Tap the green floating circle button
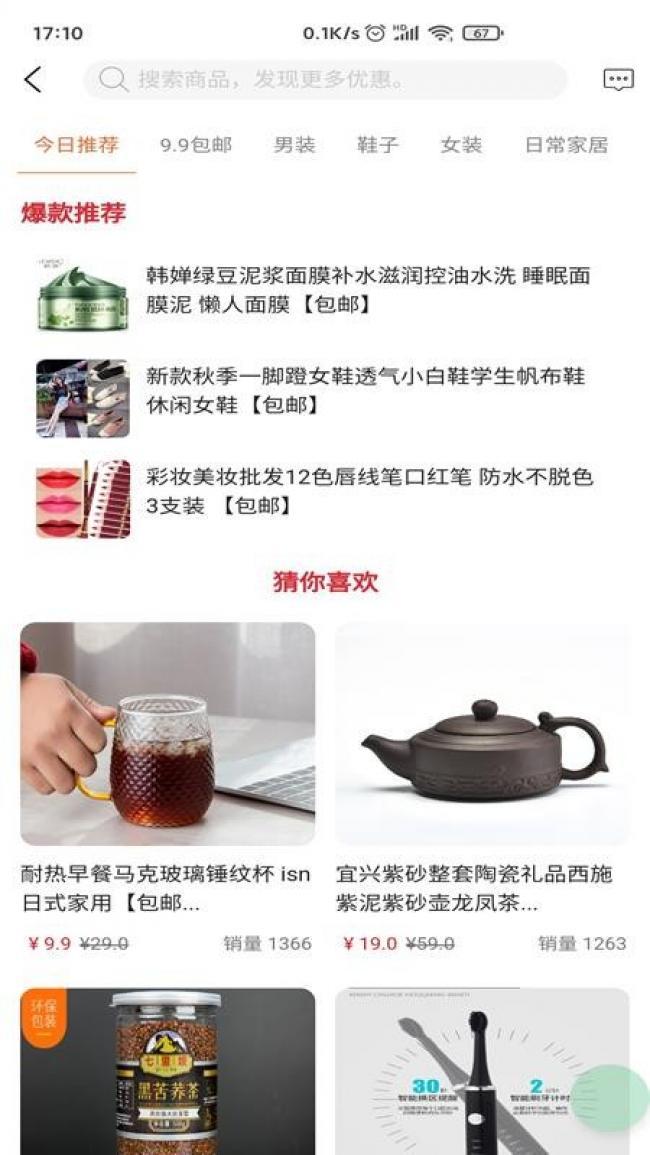This screenshot has height=1155, width=650. tap(609, 1098)
